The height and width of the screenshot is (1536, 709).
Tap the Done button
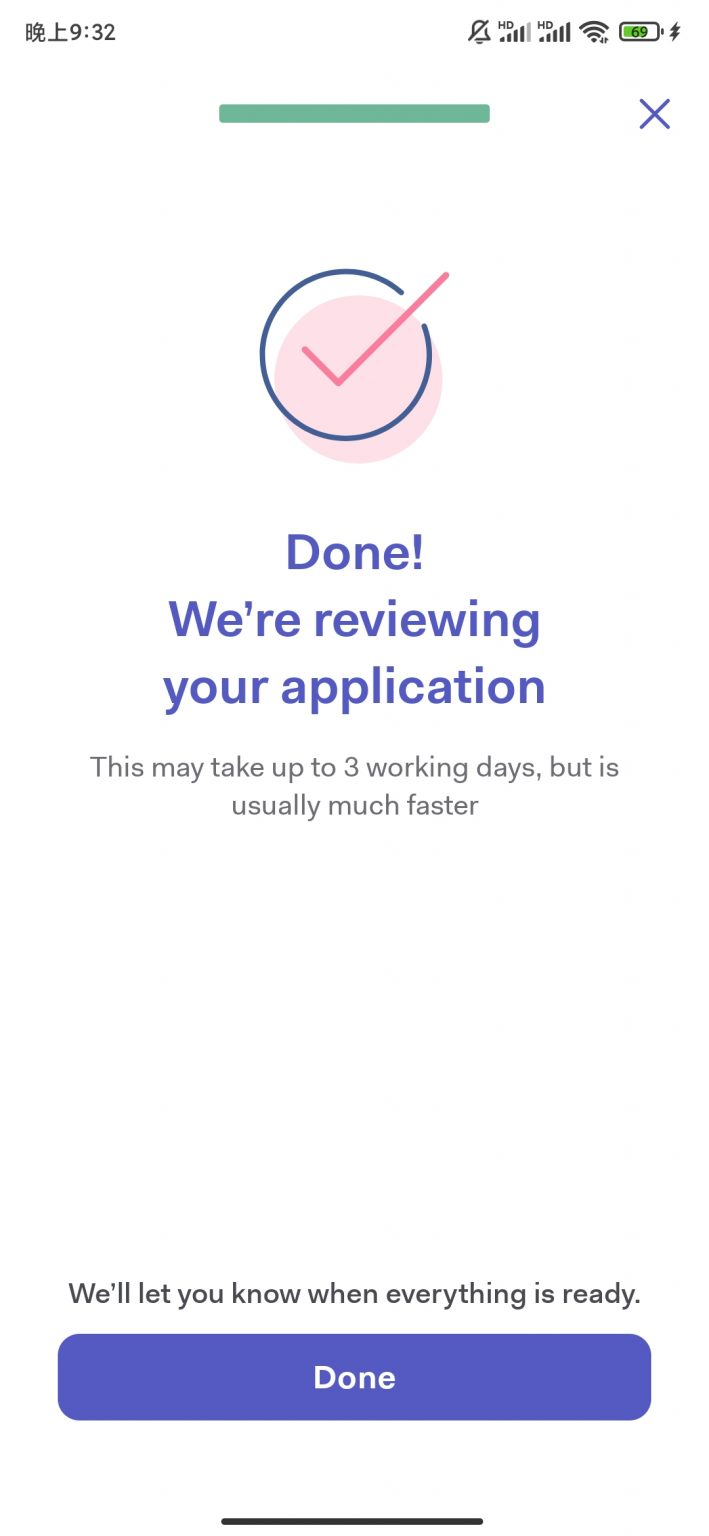click(354, 1376)
